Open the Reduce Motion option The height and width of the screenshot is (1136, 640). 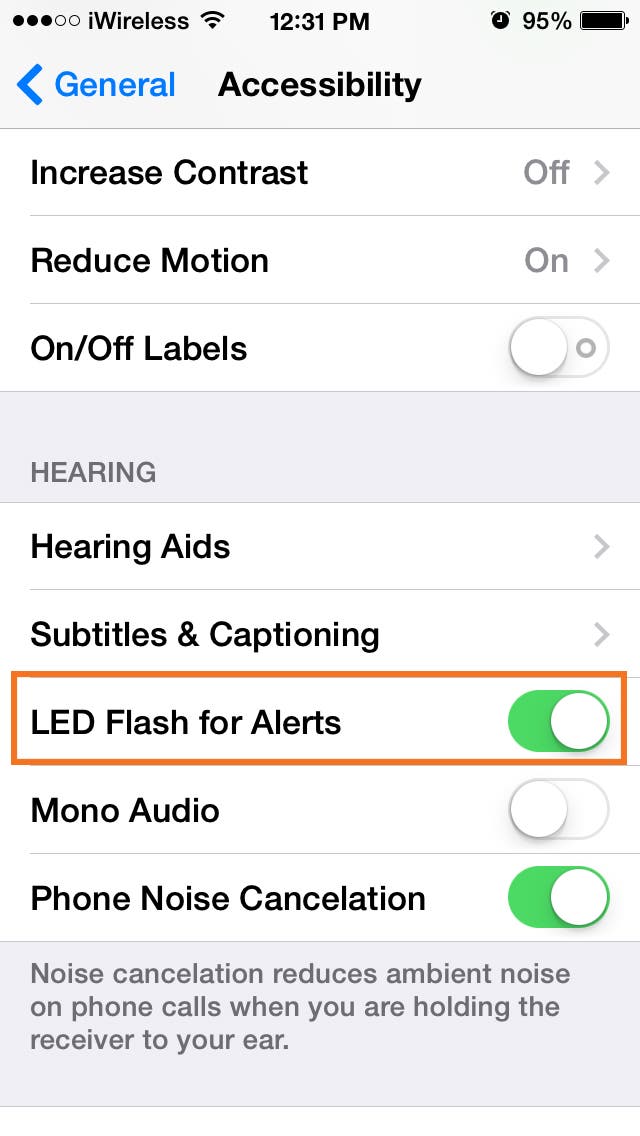pyautogui.click(x=320, y=260)
